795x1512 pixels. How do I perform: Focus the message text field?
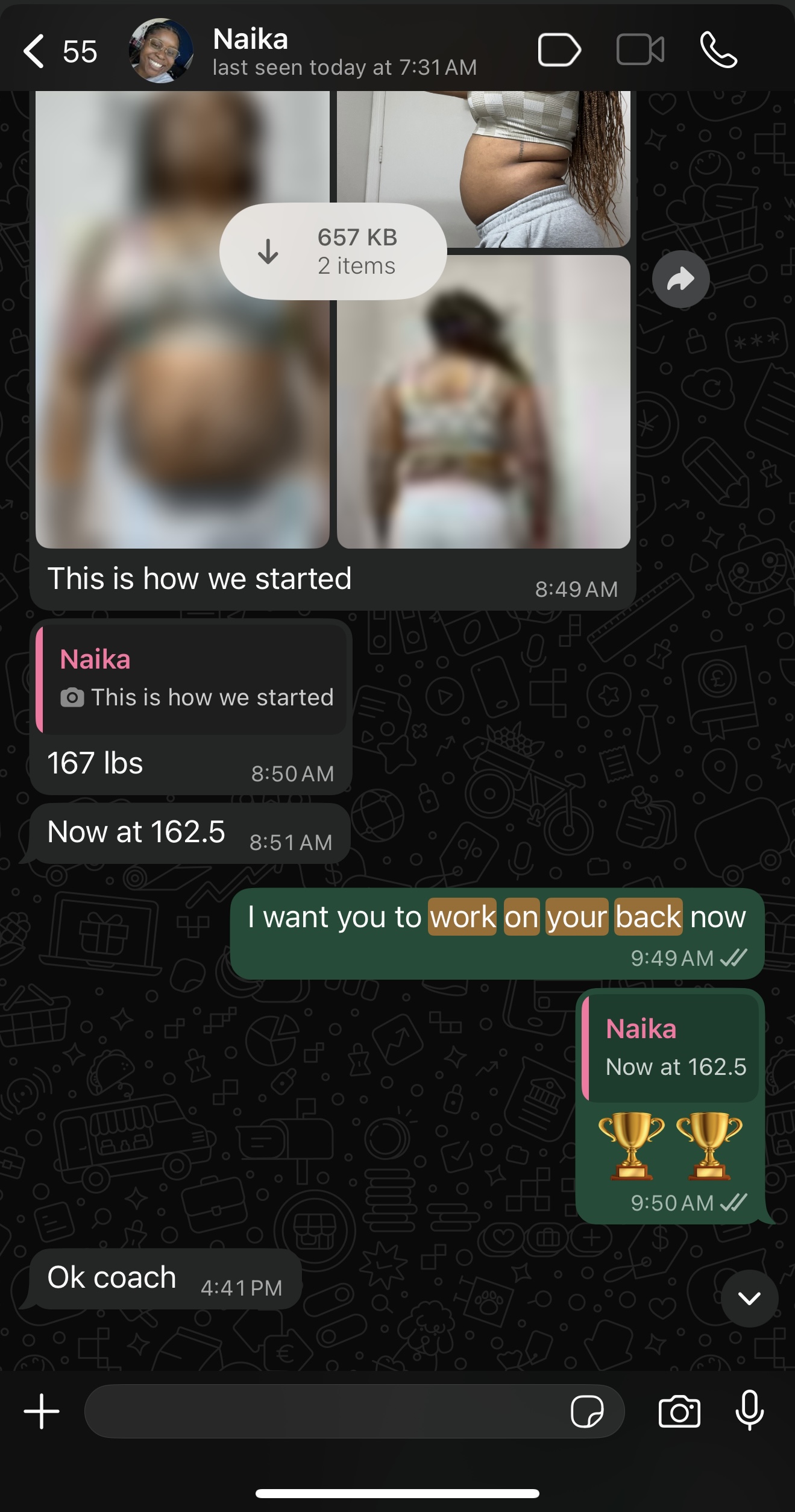325,1411
